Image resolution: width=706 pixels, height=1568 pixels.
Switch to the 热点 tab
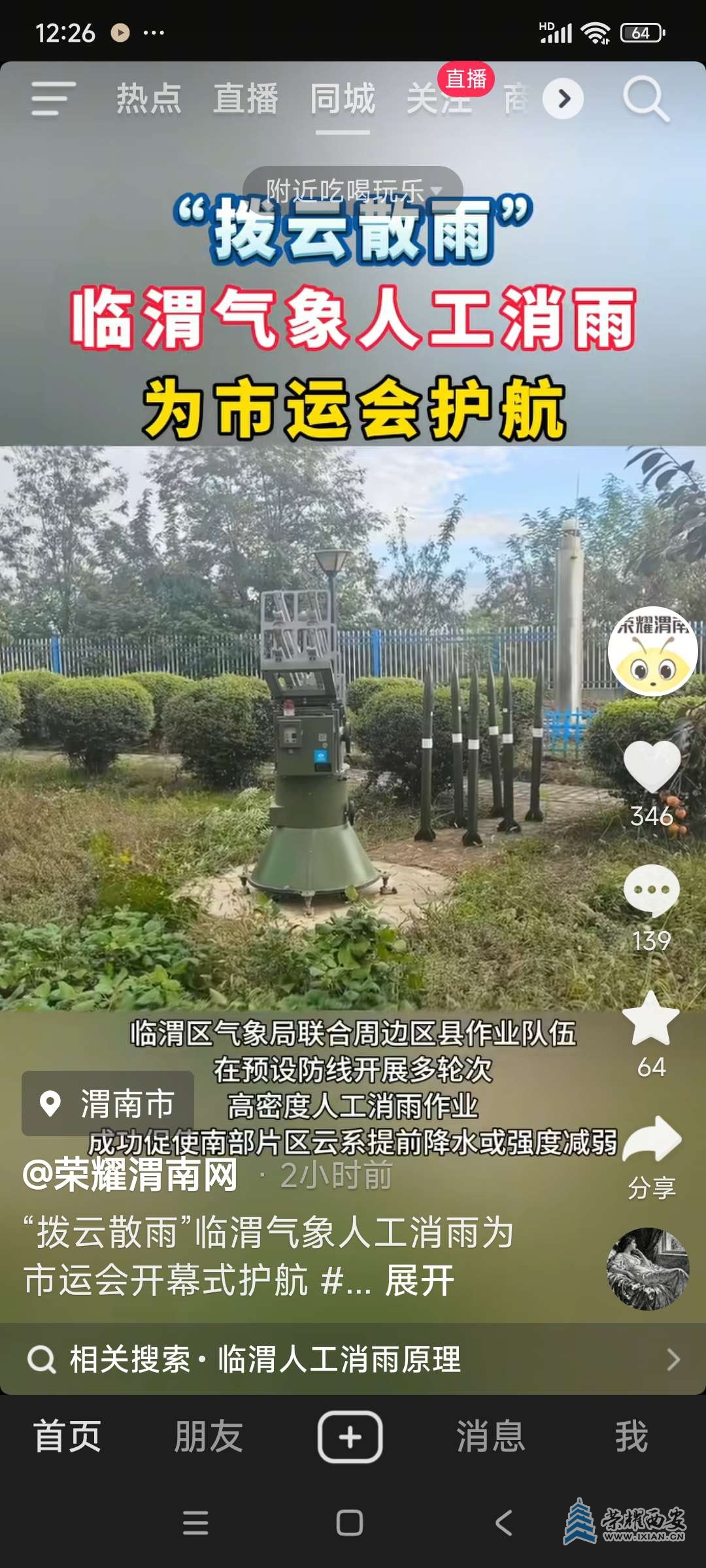(148, 99)
